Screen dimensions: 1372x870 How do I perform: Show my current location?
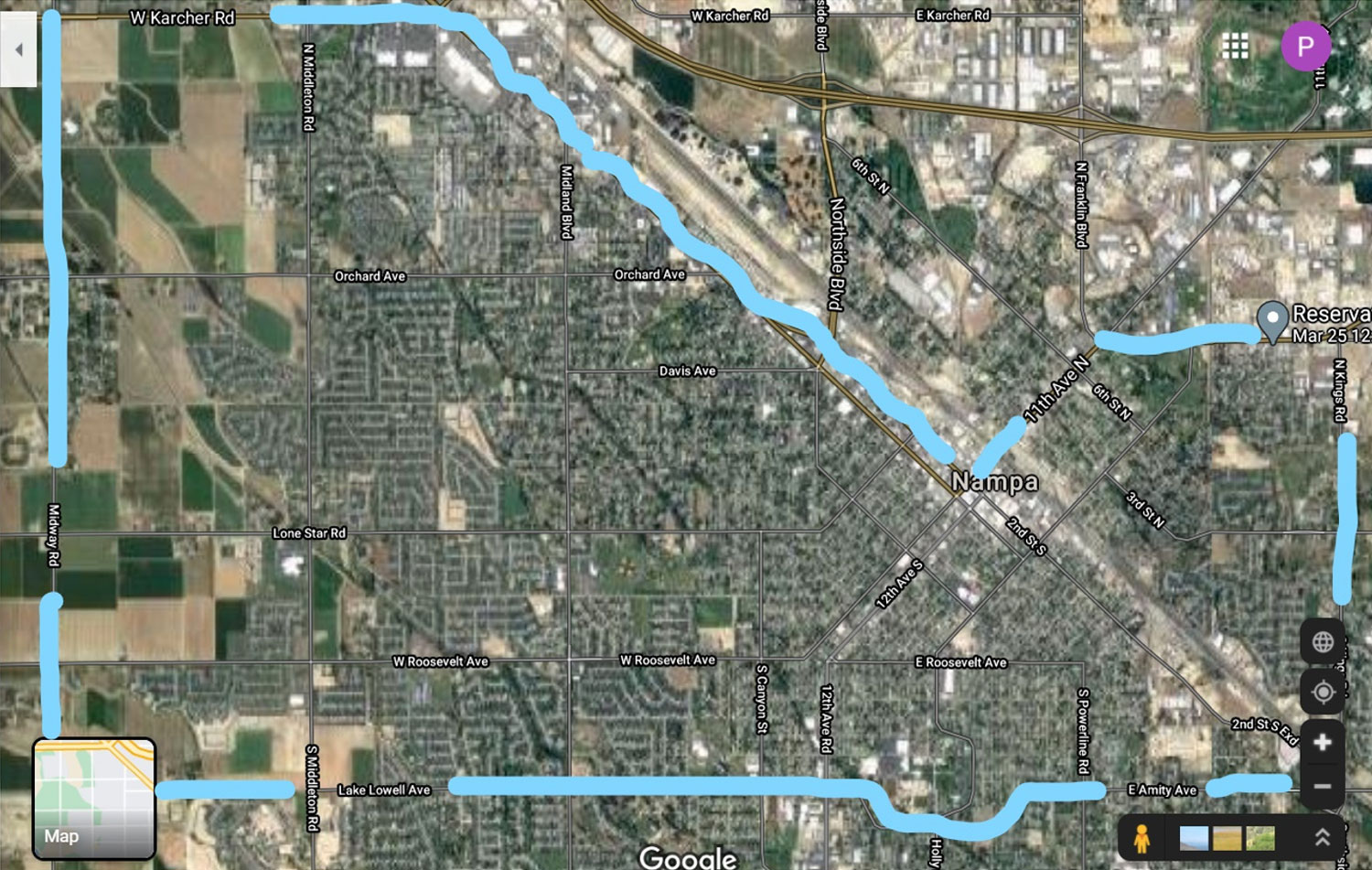click(1323, 693)
